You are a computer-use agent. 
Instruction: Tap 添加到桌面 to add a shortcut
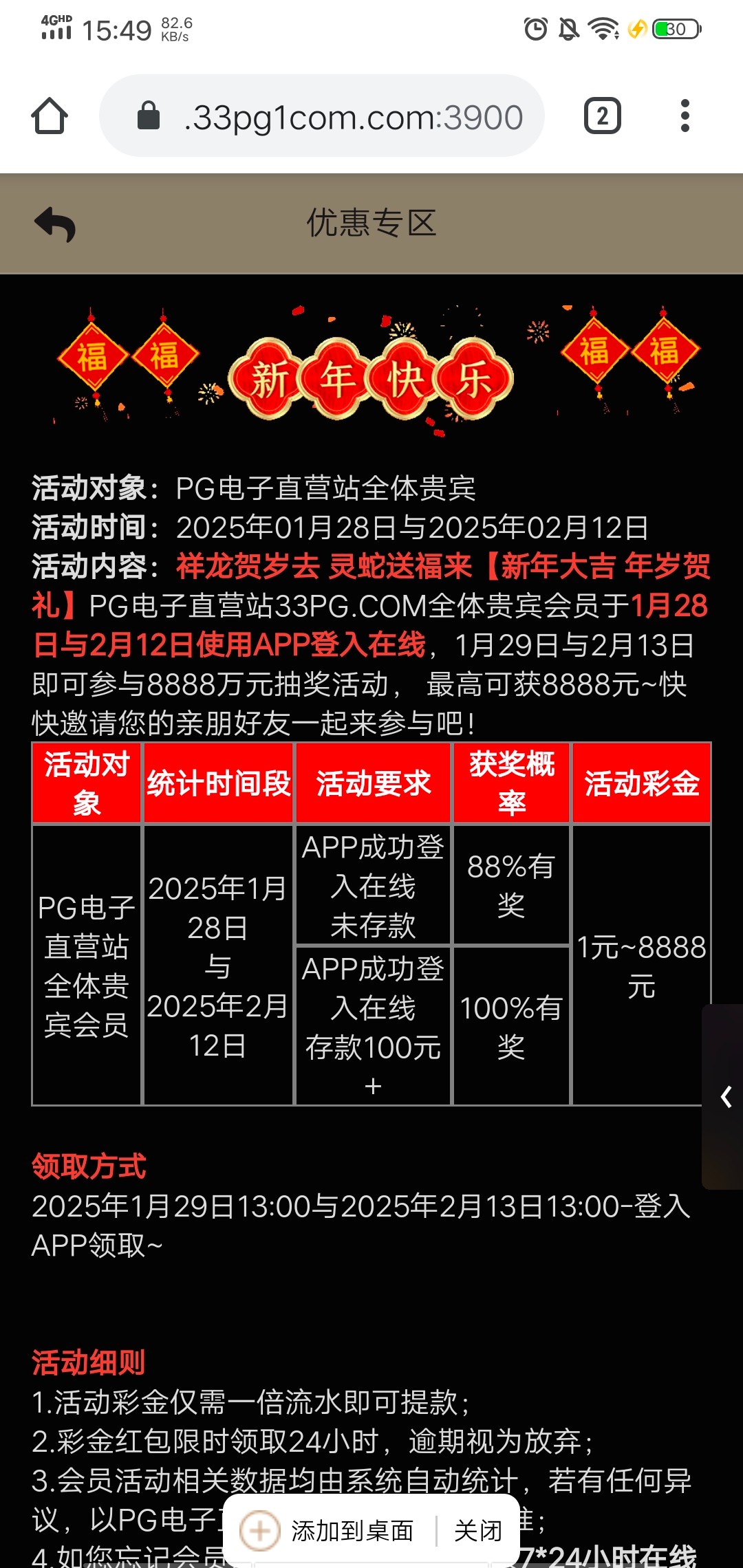329,1532
